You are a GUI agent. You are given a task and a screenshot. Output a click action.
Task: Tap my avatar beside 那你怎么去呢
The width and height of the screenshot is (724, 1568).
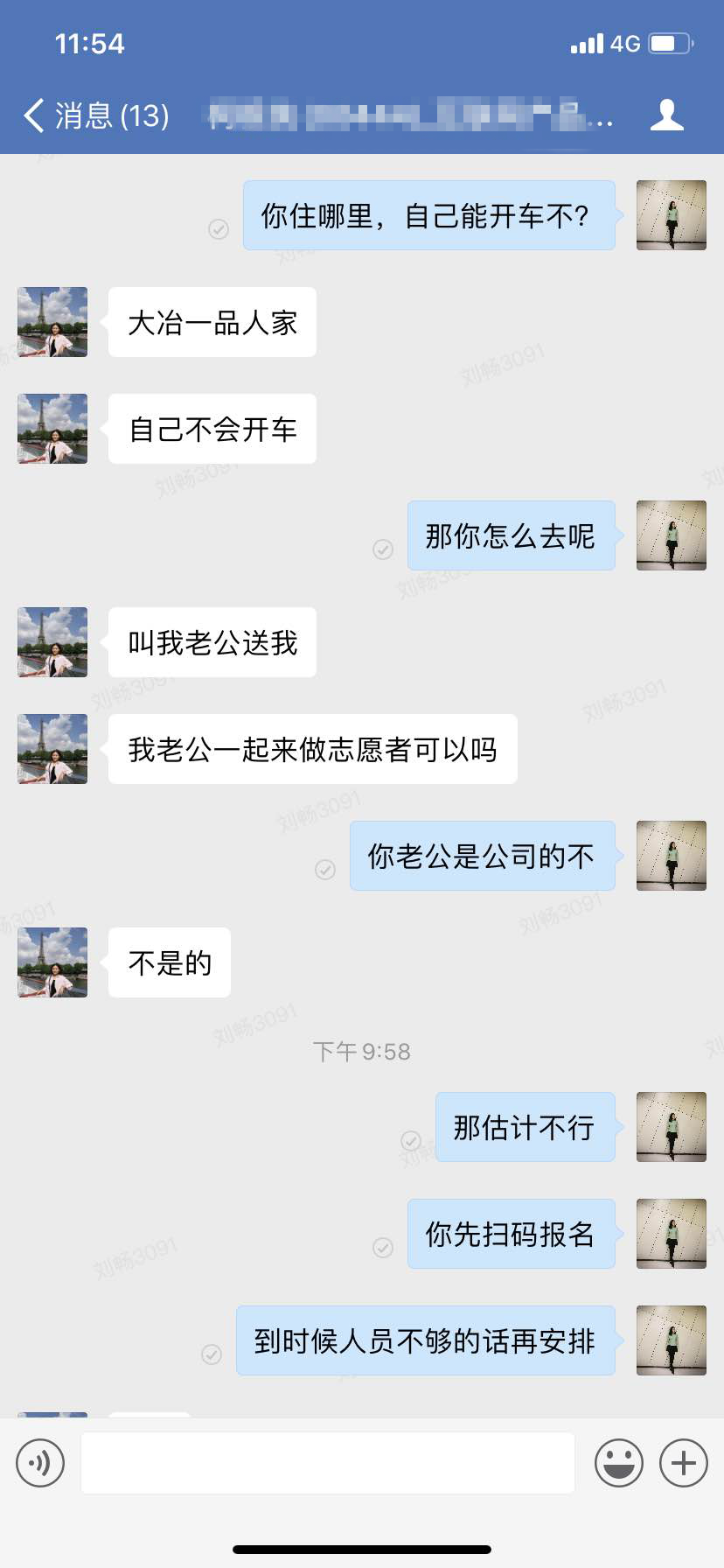click(x=671, y=535)
